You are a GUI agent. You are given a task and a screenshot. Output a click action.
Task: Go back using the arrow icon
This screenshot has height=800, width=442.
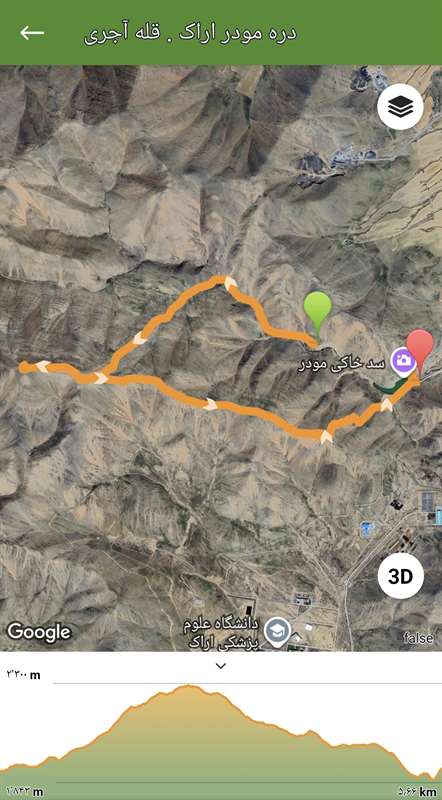32,33
